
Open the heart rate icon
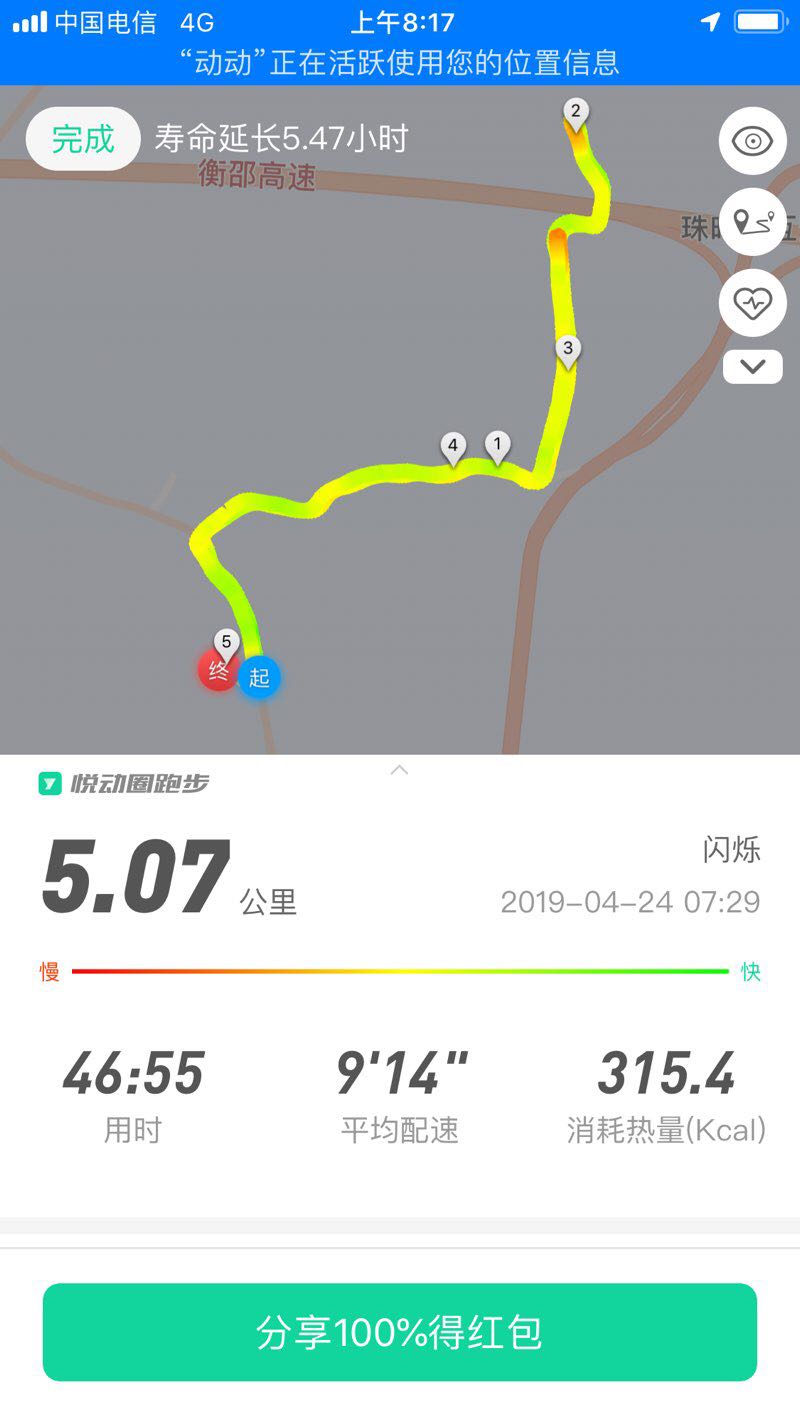tap(752, 302)
